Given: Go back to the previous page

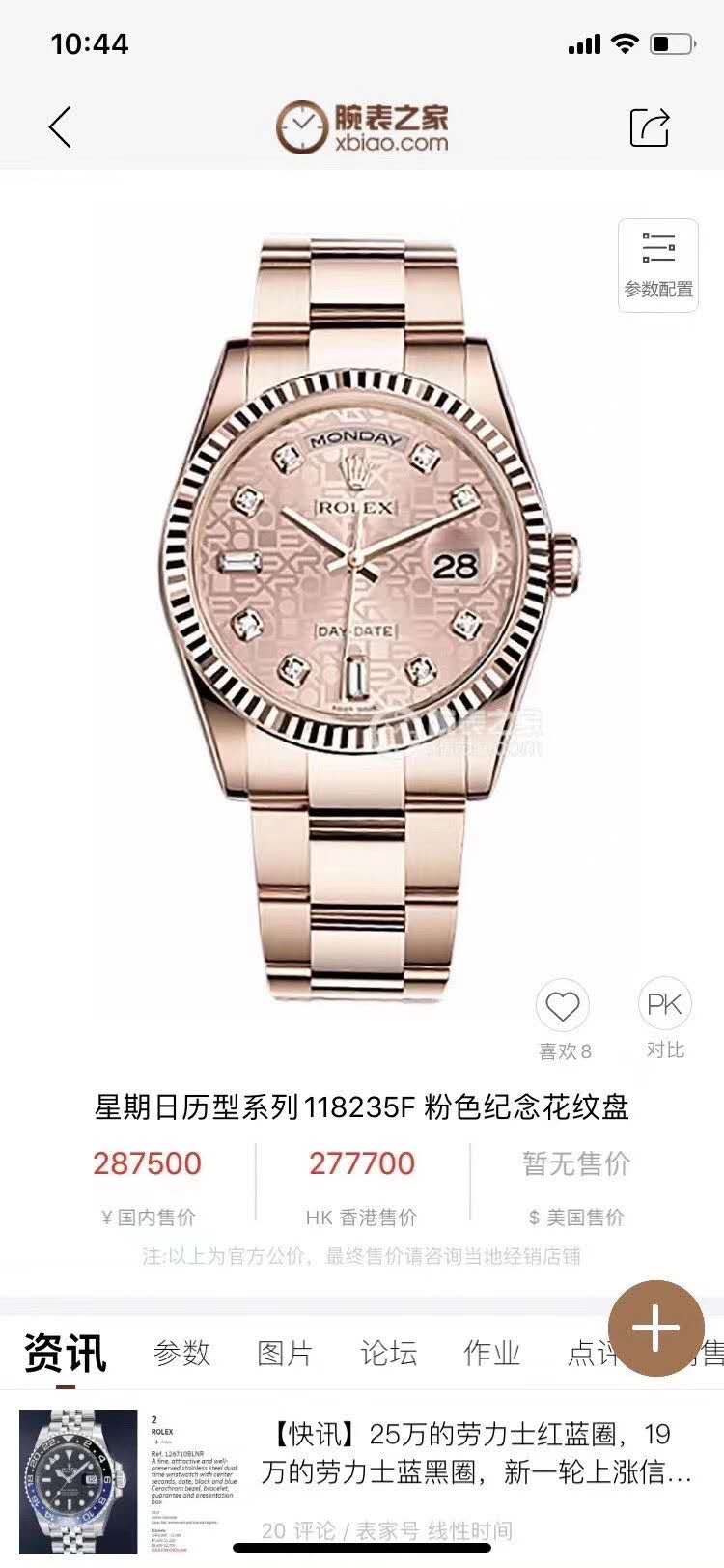Looking at the screenshot, I should pyautogui.click(x=60, y=126).
